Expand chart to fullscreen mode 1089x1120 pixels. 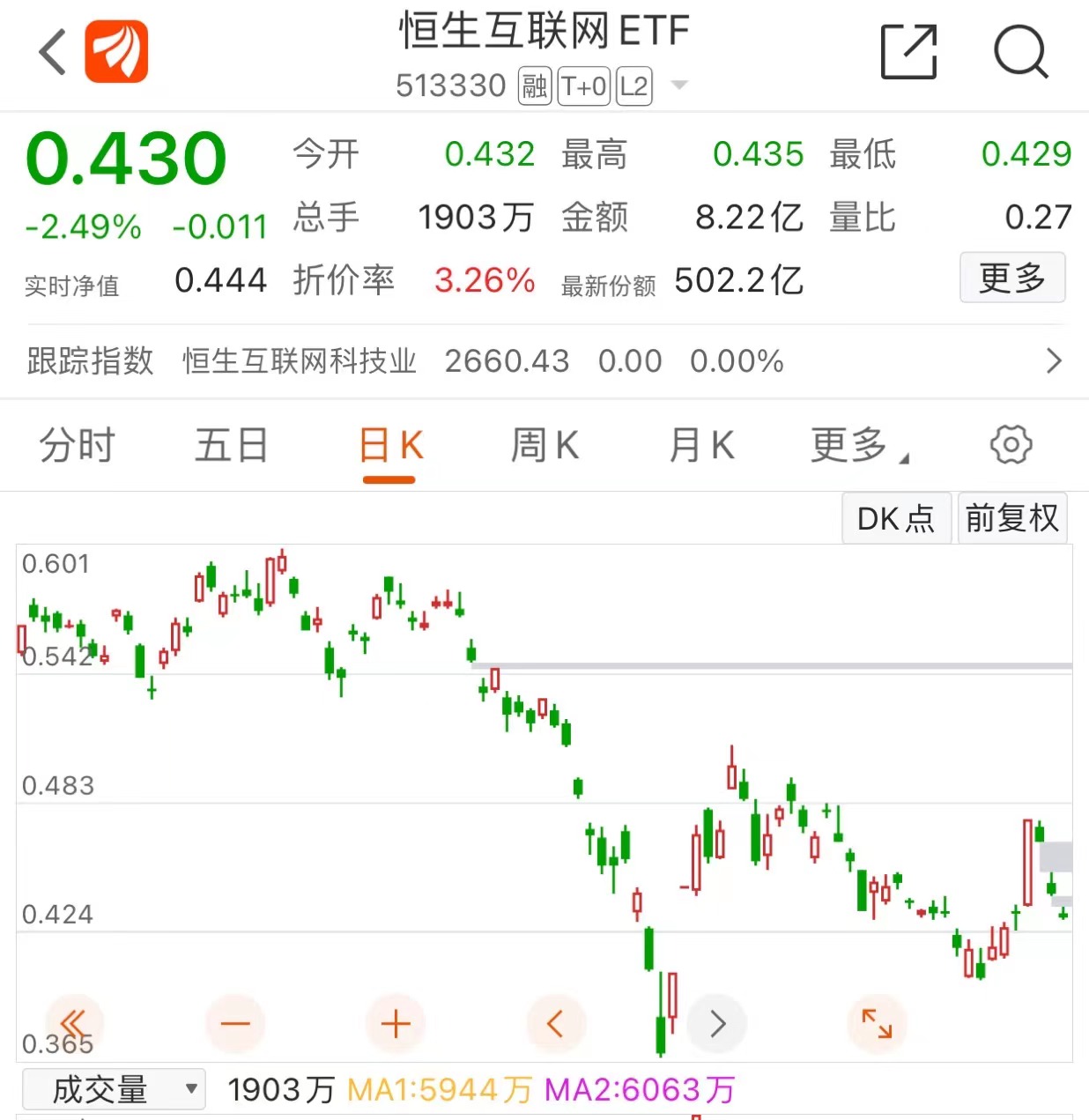[x=878, y=1023]
